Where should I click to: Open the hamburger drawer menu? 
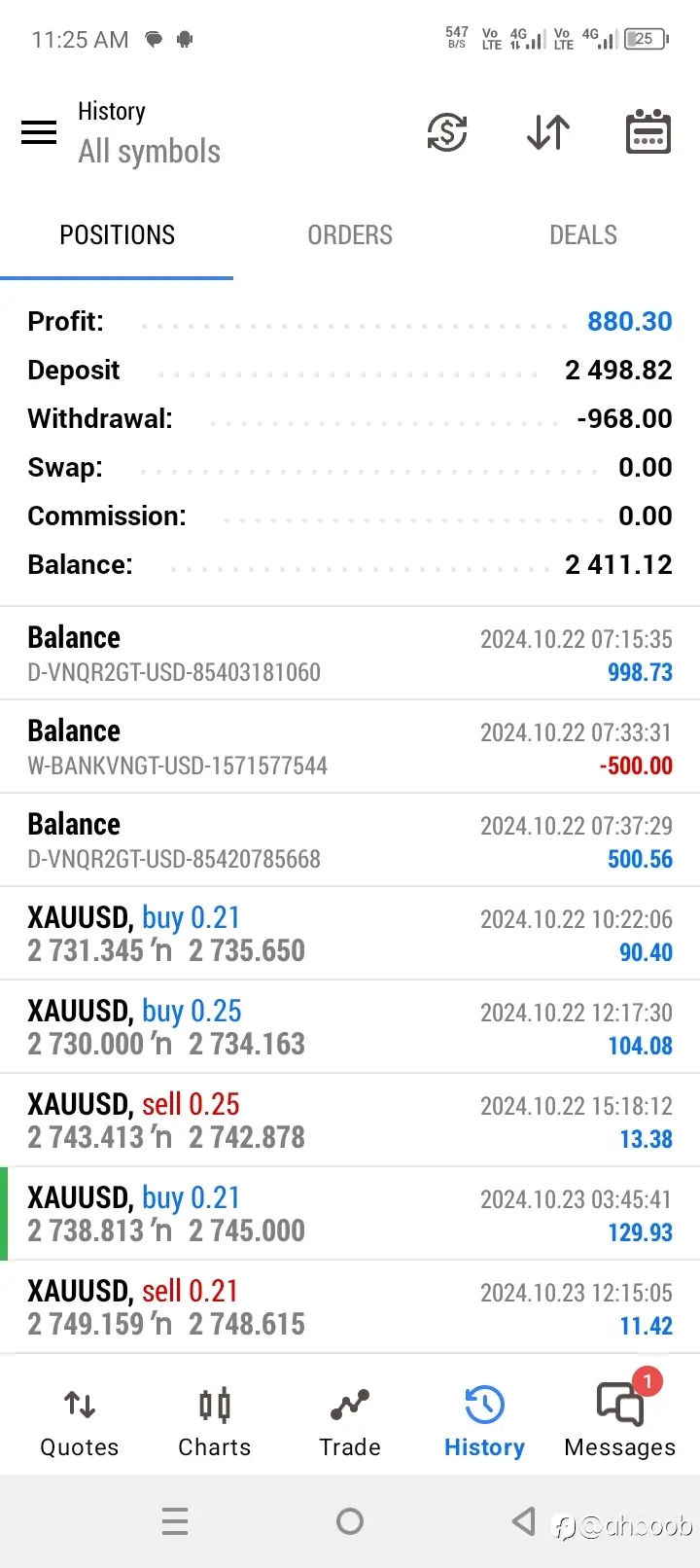click(39, 132)
